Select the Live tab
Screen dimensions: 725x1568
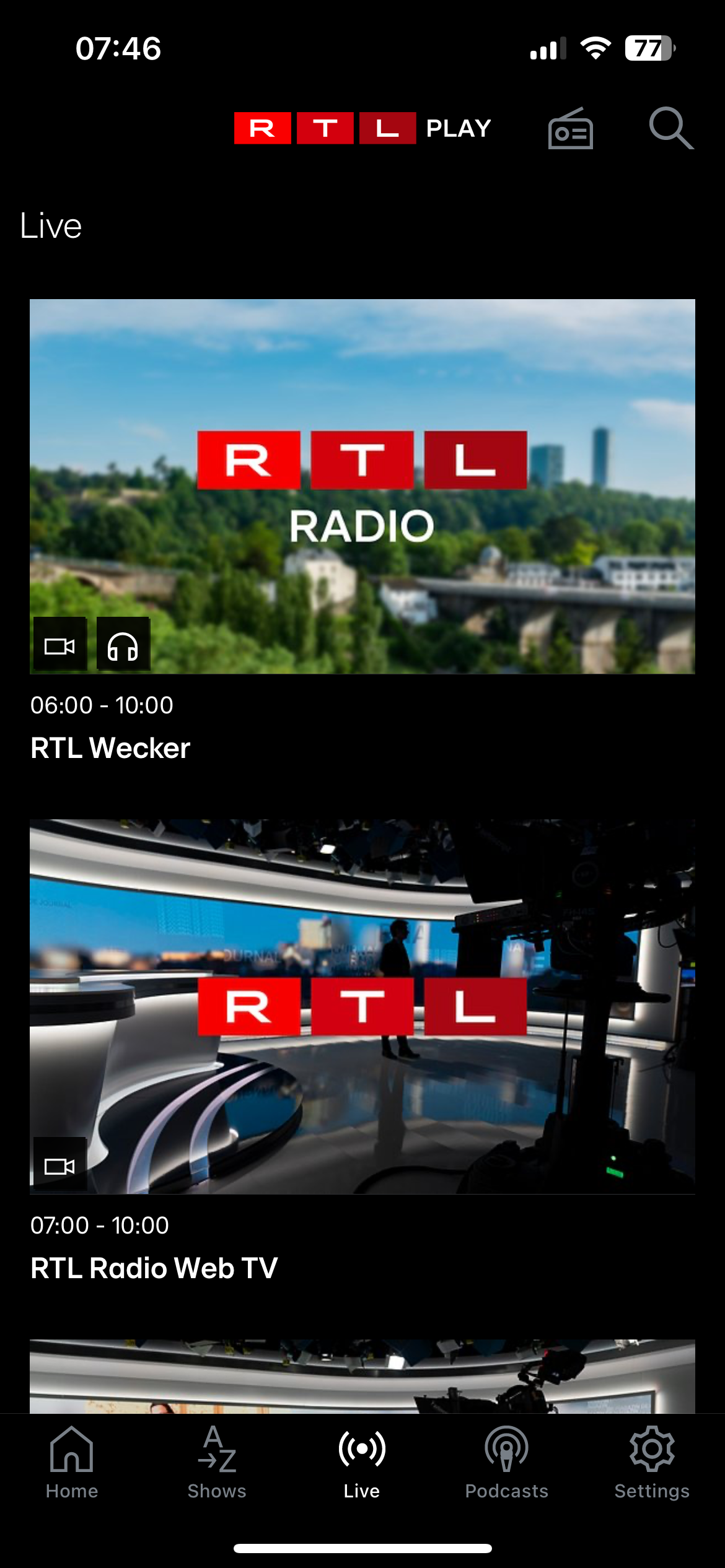click(362, 1463)
